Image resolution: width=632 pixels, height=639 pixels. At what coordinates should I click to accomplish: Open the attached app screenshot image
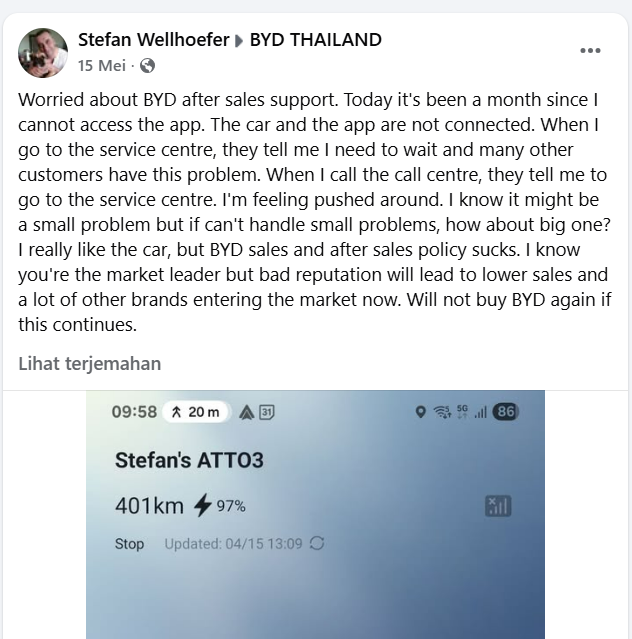click(x=315, y=515)
